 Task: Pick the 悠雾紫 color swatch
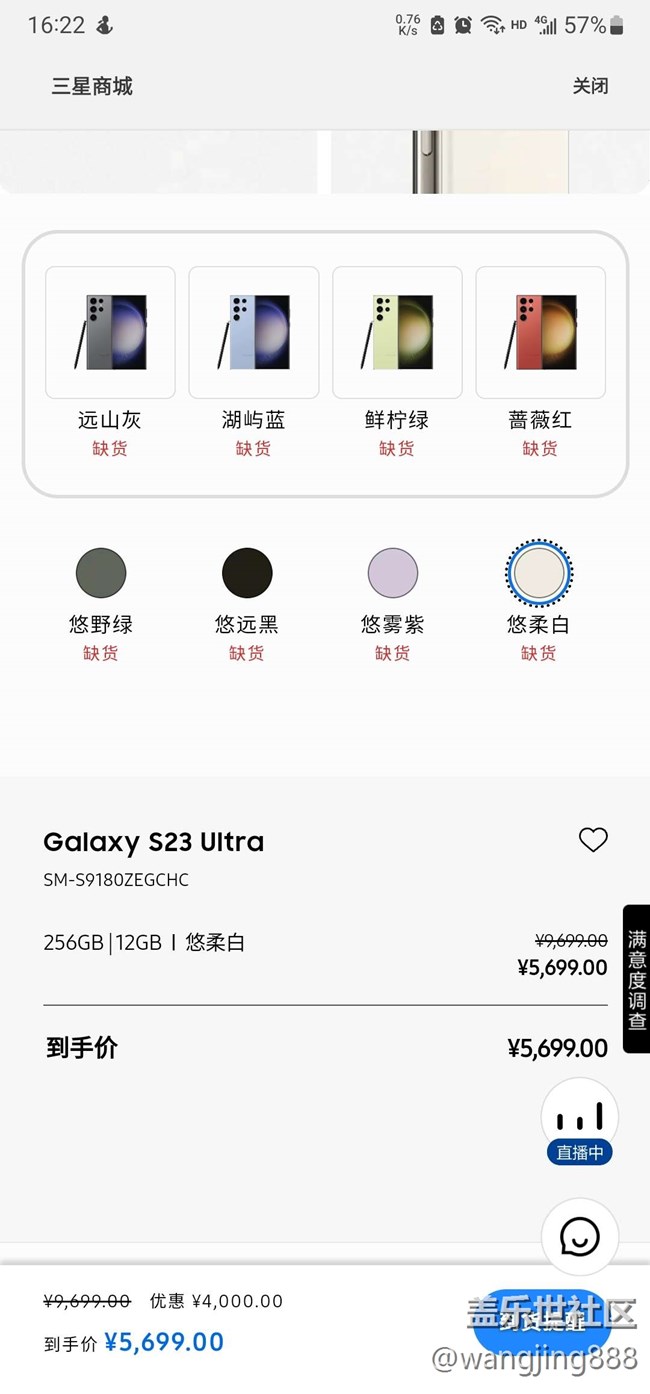click(x=393, y=573)
